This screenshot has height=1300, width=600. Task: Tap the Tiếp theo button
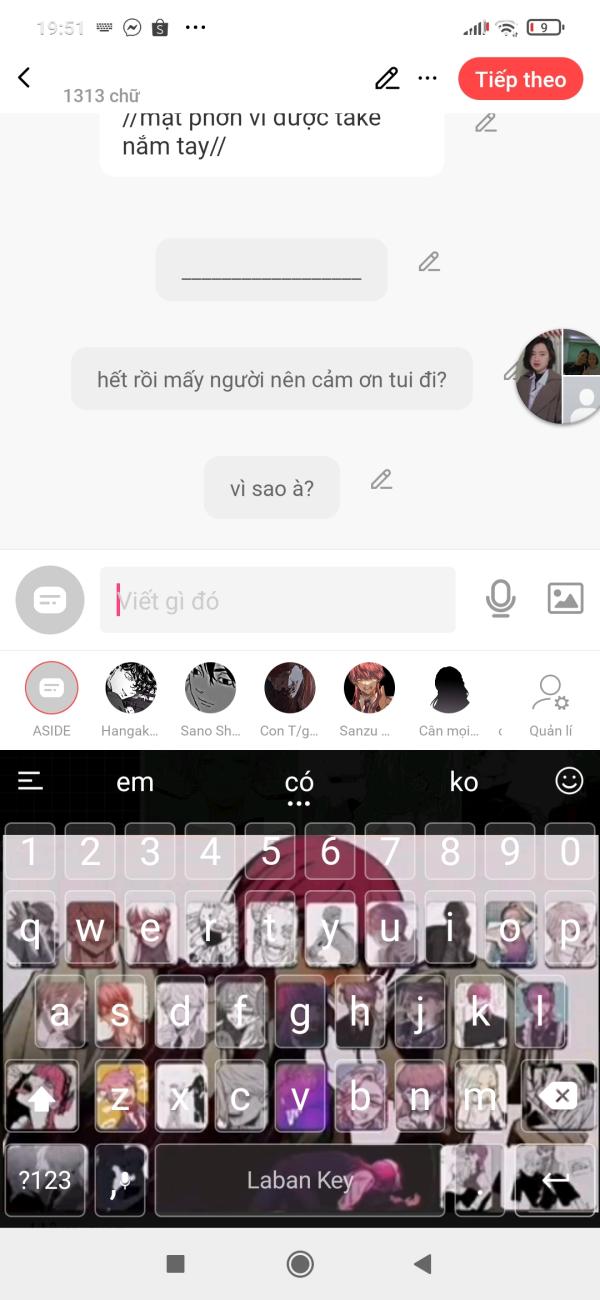520,80
